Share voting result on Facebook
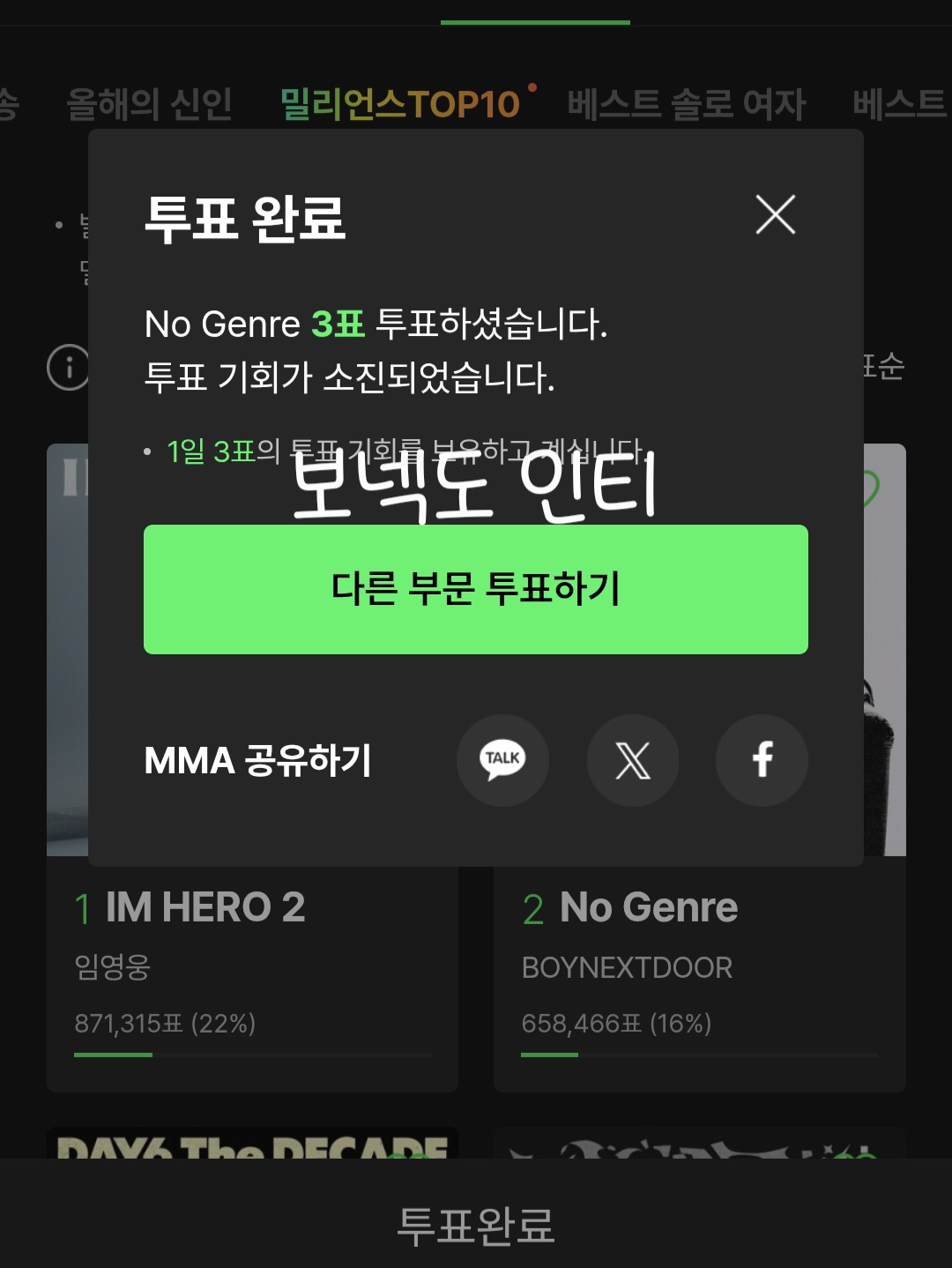The image size is (952, 1268). tap(762, 760)
